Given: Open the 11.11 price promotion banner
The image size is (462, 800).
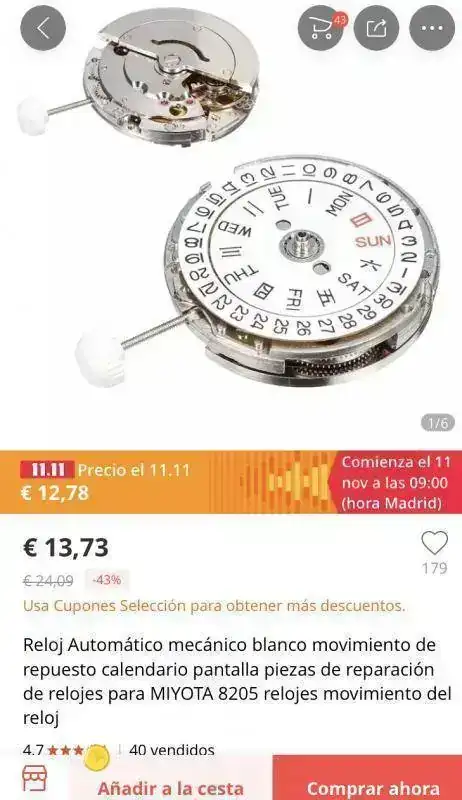Looking at the screenshot, I should point(231,482).
